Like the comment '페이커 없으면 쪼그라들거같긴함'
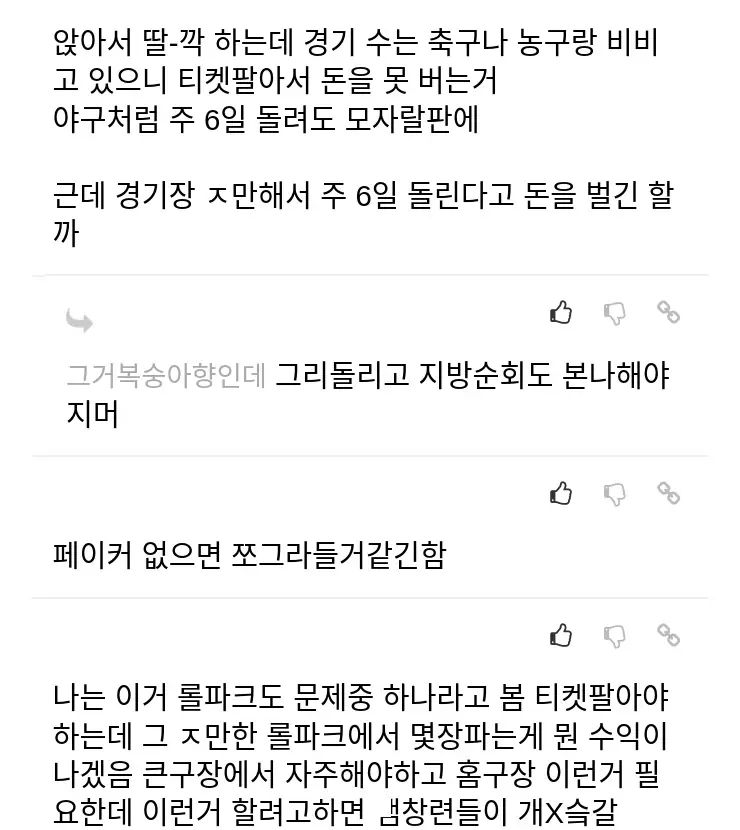Image resolution: width=740 pixels, height=830 pixels. pyautogui.click(x=561, y=493)
